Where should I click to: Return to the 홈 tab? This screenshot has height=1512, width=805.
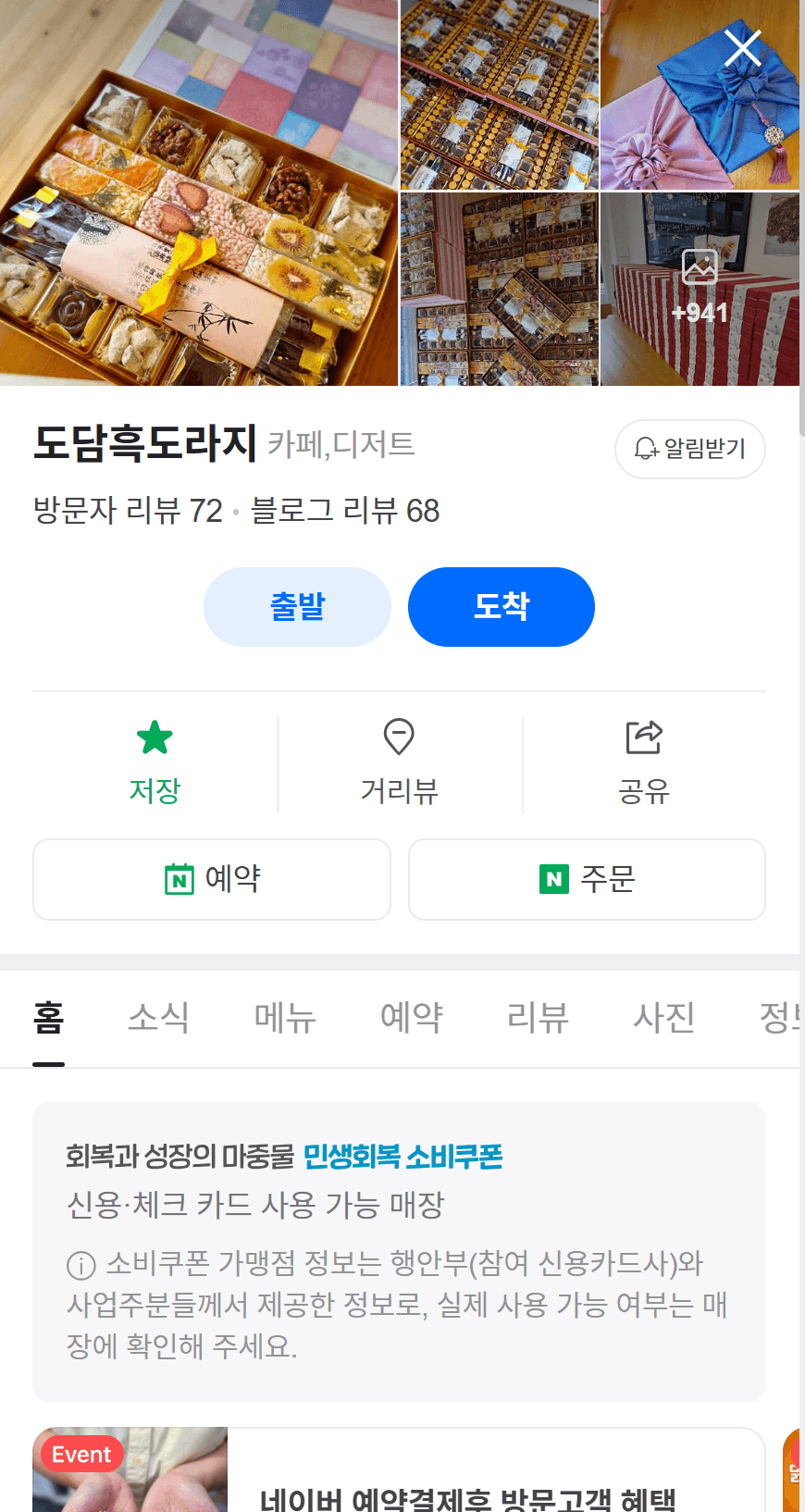tap(50, 1018)
